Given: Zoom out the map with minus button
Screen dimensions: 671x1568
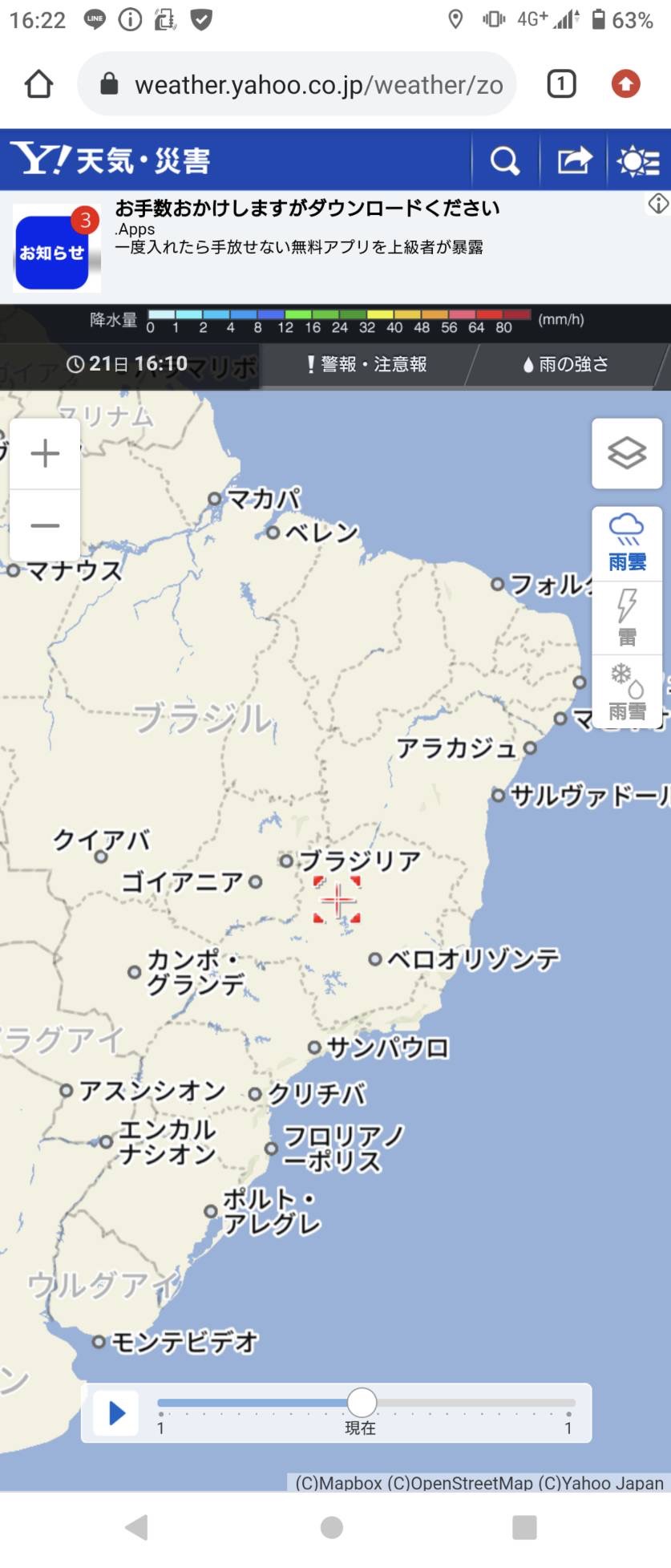Looking at the screenshot, I should click(x=45, y=526).
